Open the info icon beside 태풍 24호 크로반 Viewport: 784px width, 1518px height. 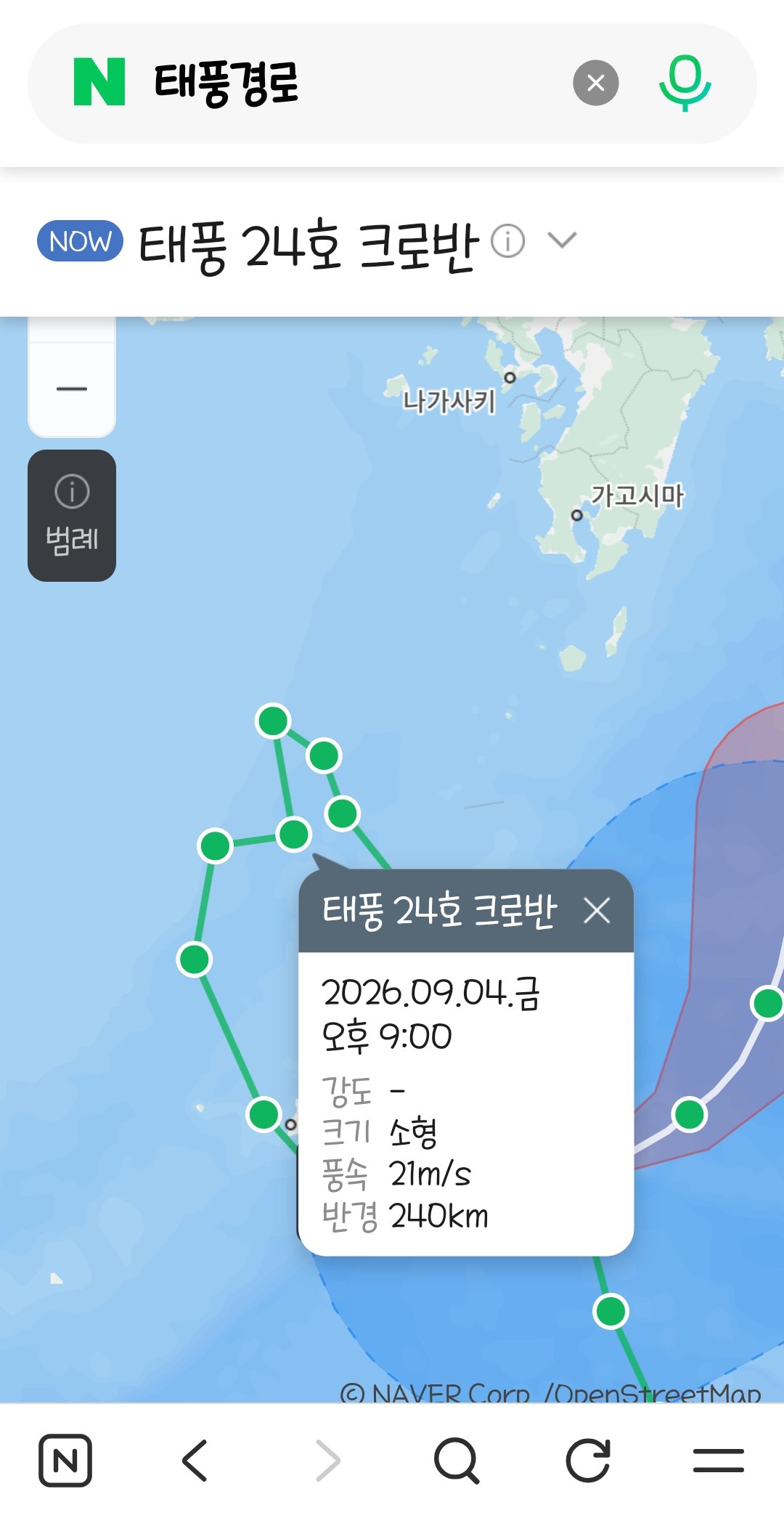(x=507, y=240)
